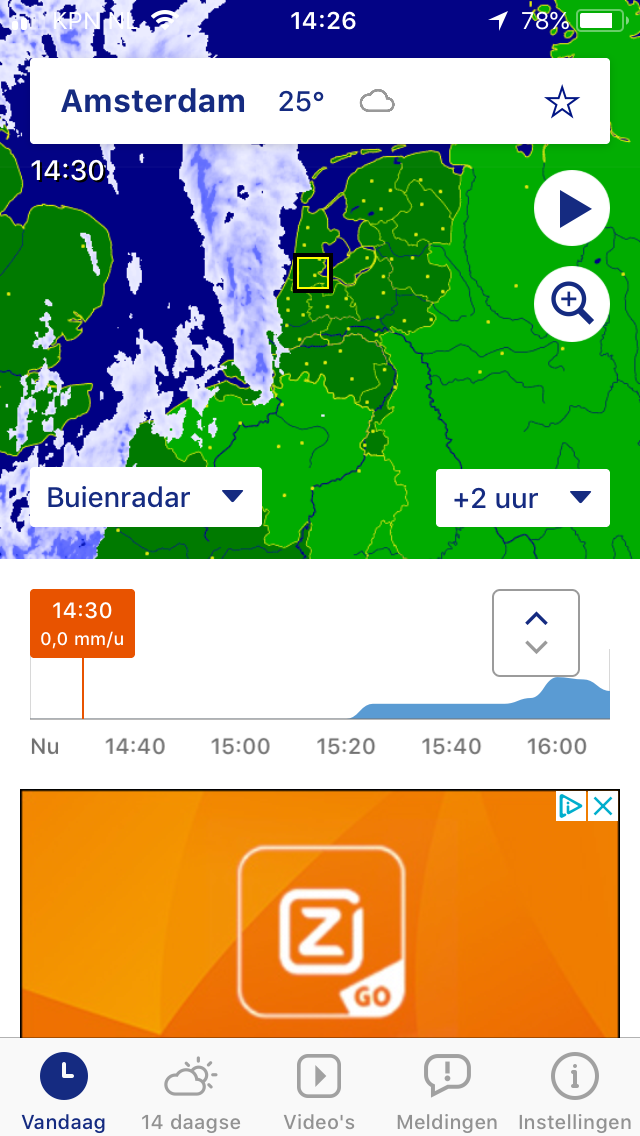Expand the rain graph with the chevron button
Image resolution: width=640 pixels, height=1136 pixels.
pyautogui.click(x=536, y=632)
